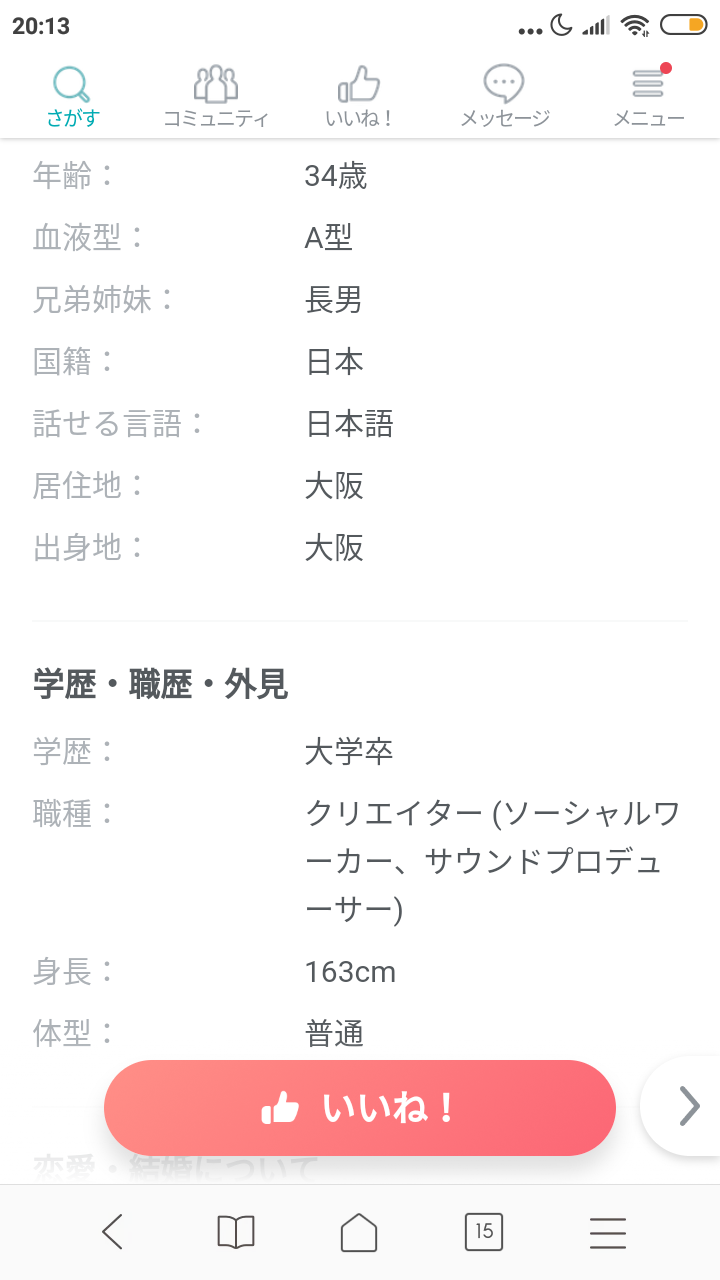Send a like with the いいね！ button
Screen dimensions: 720x1280
click(x=360, y=1108)
